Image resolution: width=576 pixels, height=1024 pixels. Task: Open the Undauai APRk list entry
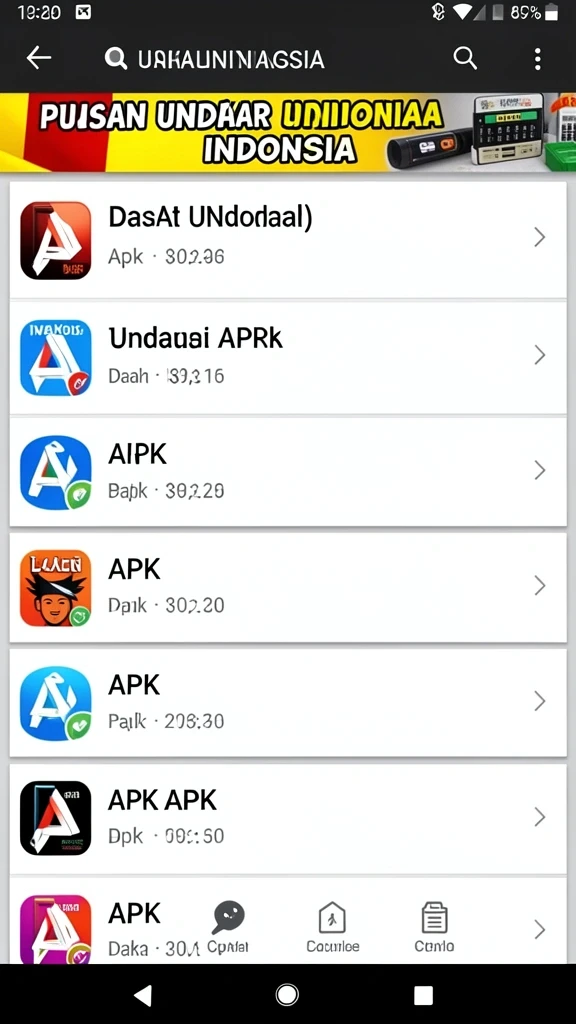(x=288, y=357)
